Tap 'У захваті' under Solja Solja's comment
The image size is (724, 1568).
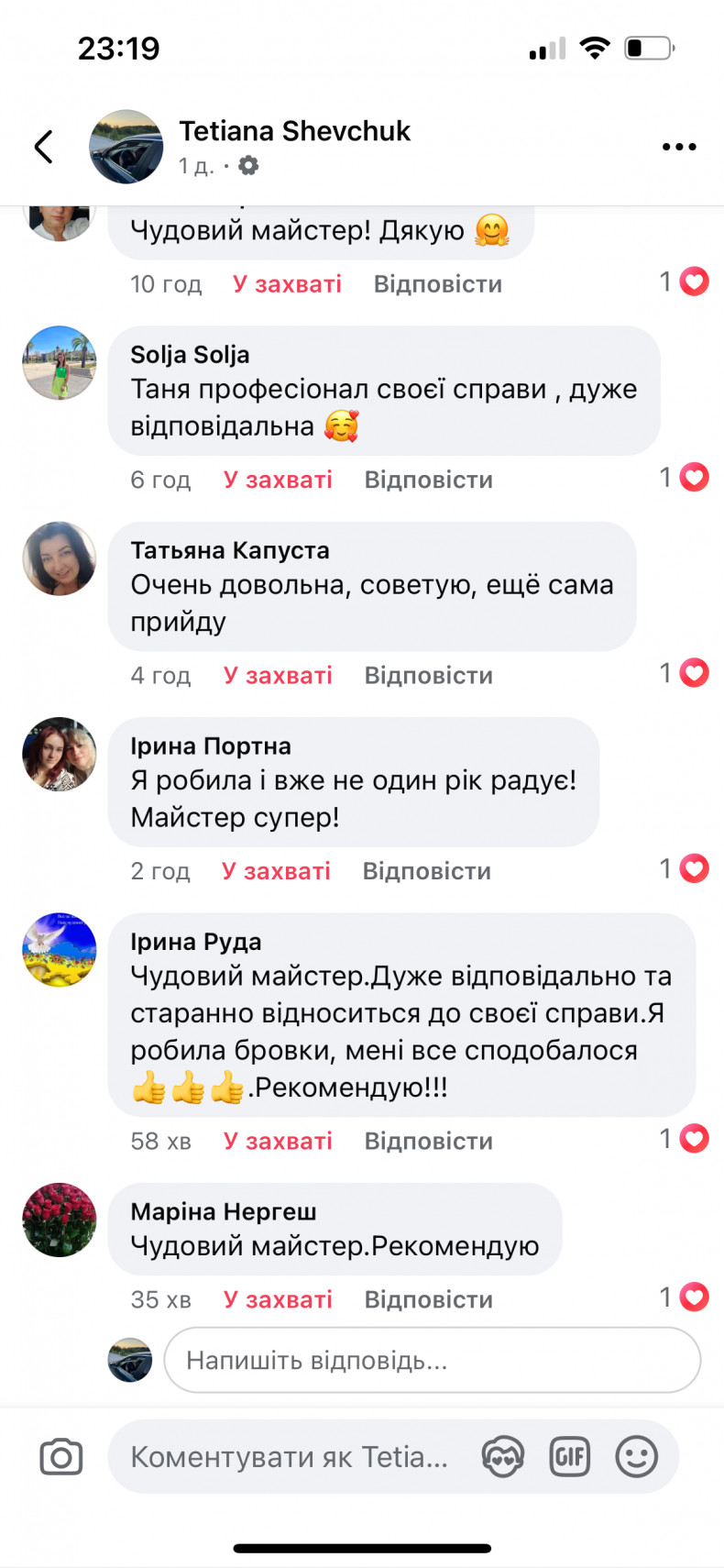tap(278, 480)
